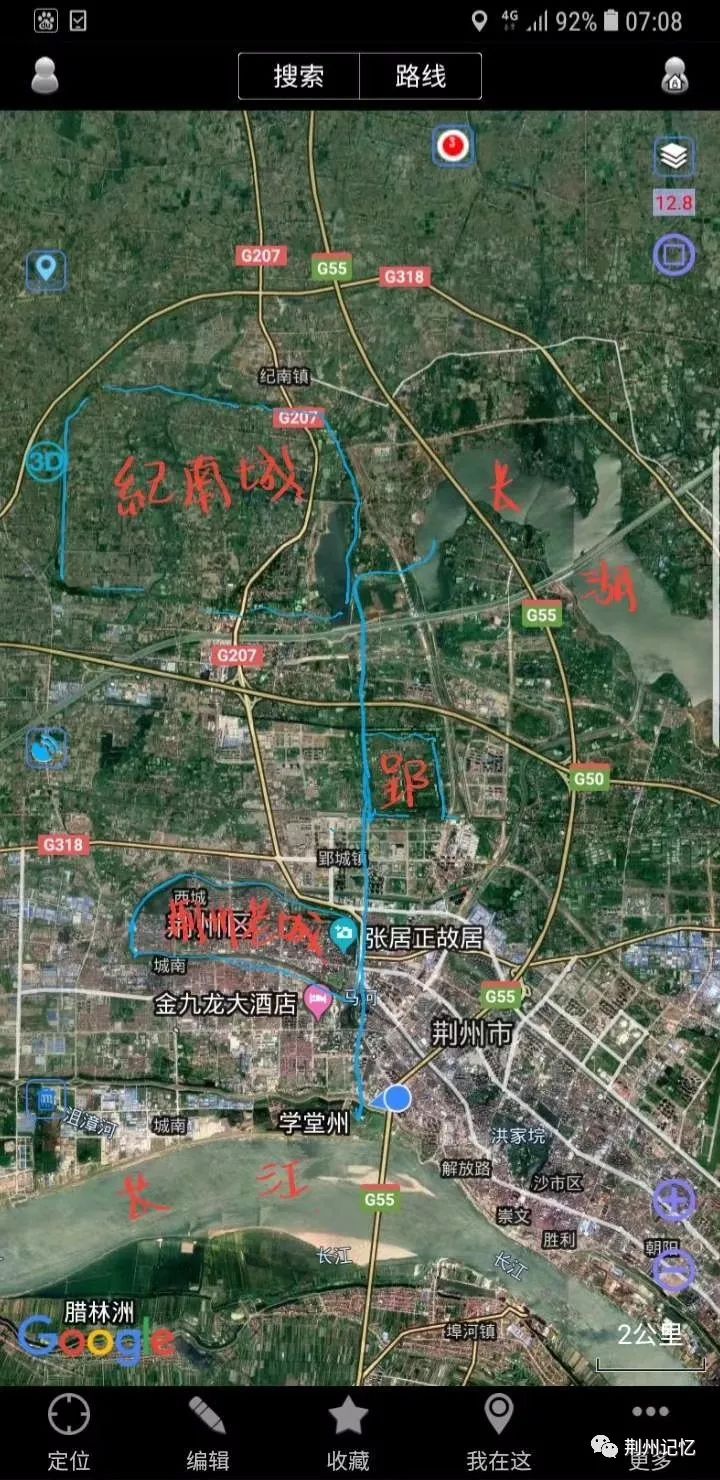Open the map layers button
This screenshot has width=720, height=1480.
674,157
